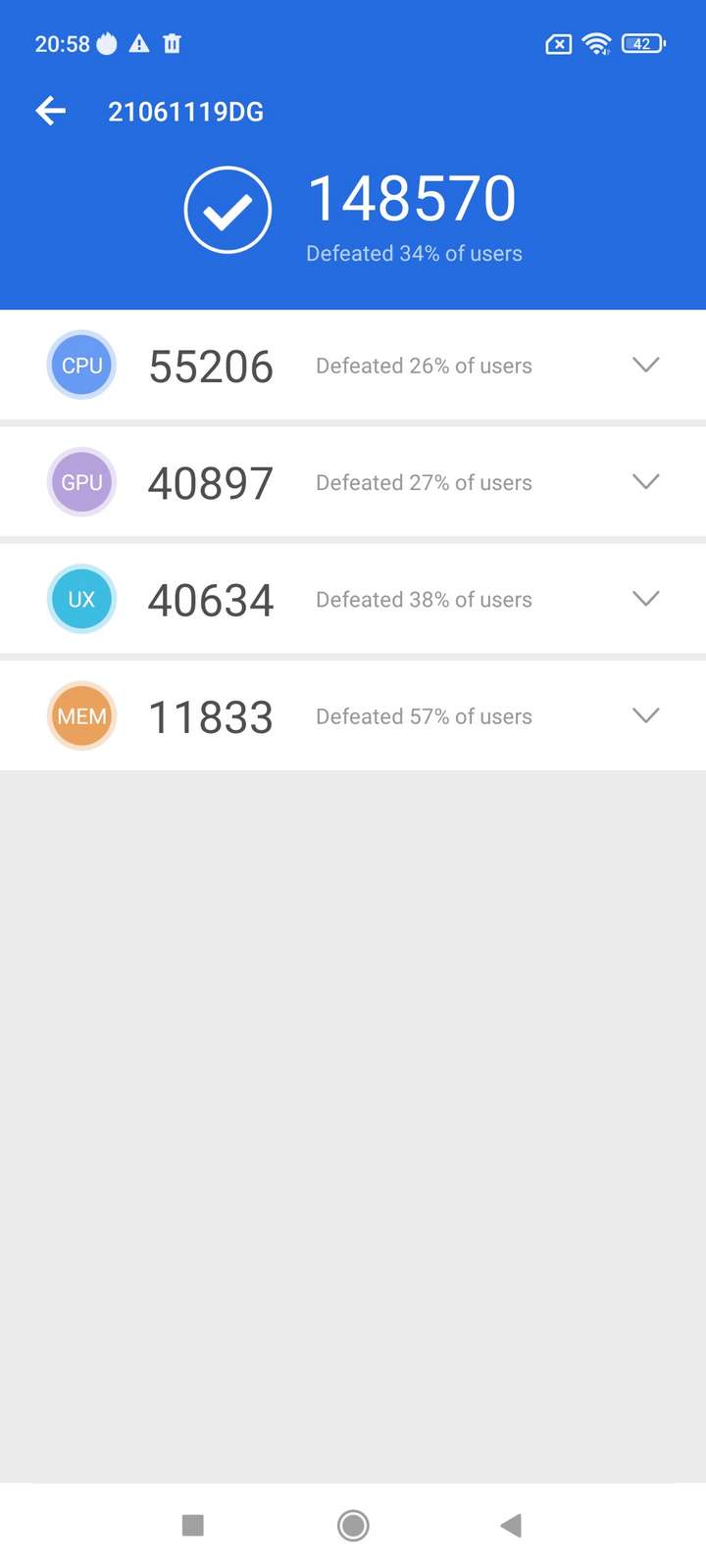Expand the CPU score details

(646, 365)
